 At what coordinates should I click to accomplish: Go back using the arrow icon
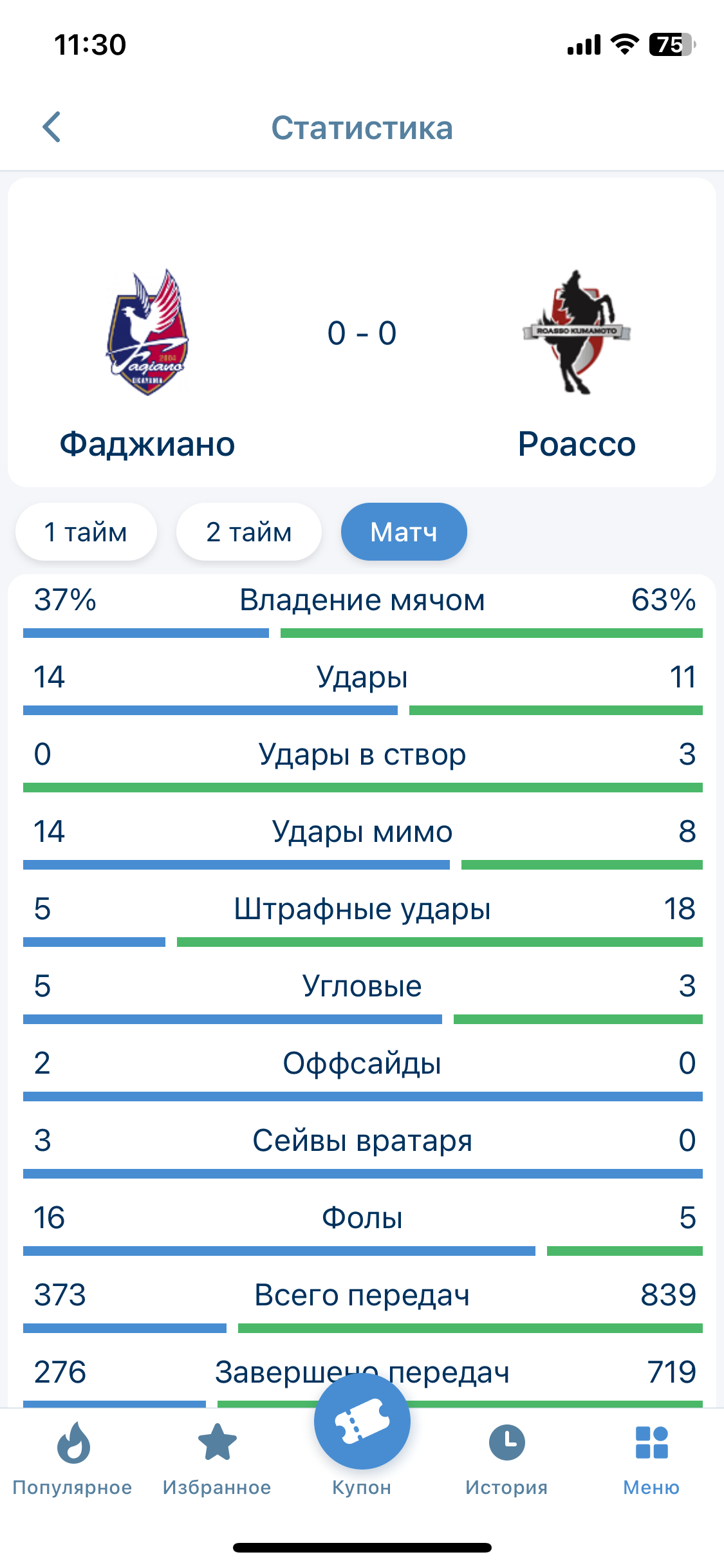coord(51,127)
